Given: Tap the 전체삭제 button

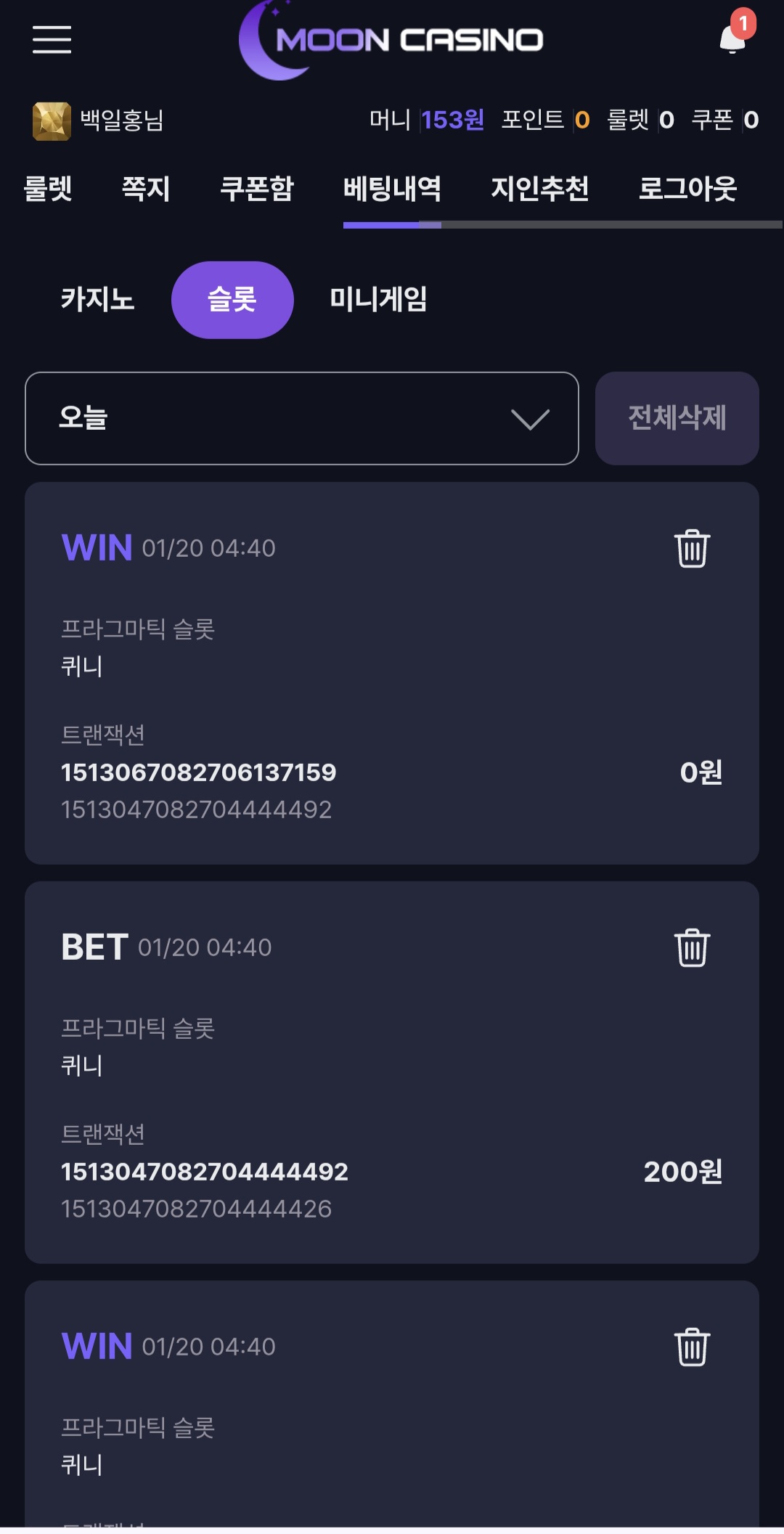Looking at the screenshot, I should coord(677,418).
